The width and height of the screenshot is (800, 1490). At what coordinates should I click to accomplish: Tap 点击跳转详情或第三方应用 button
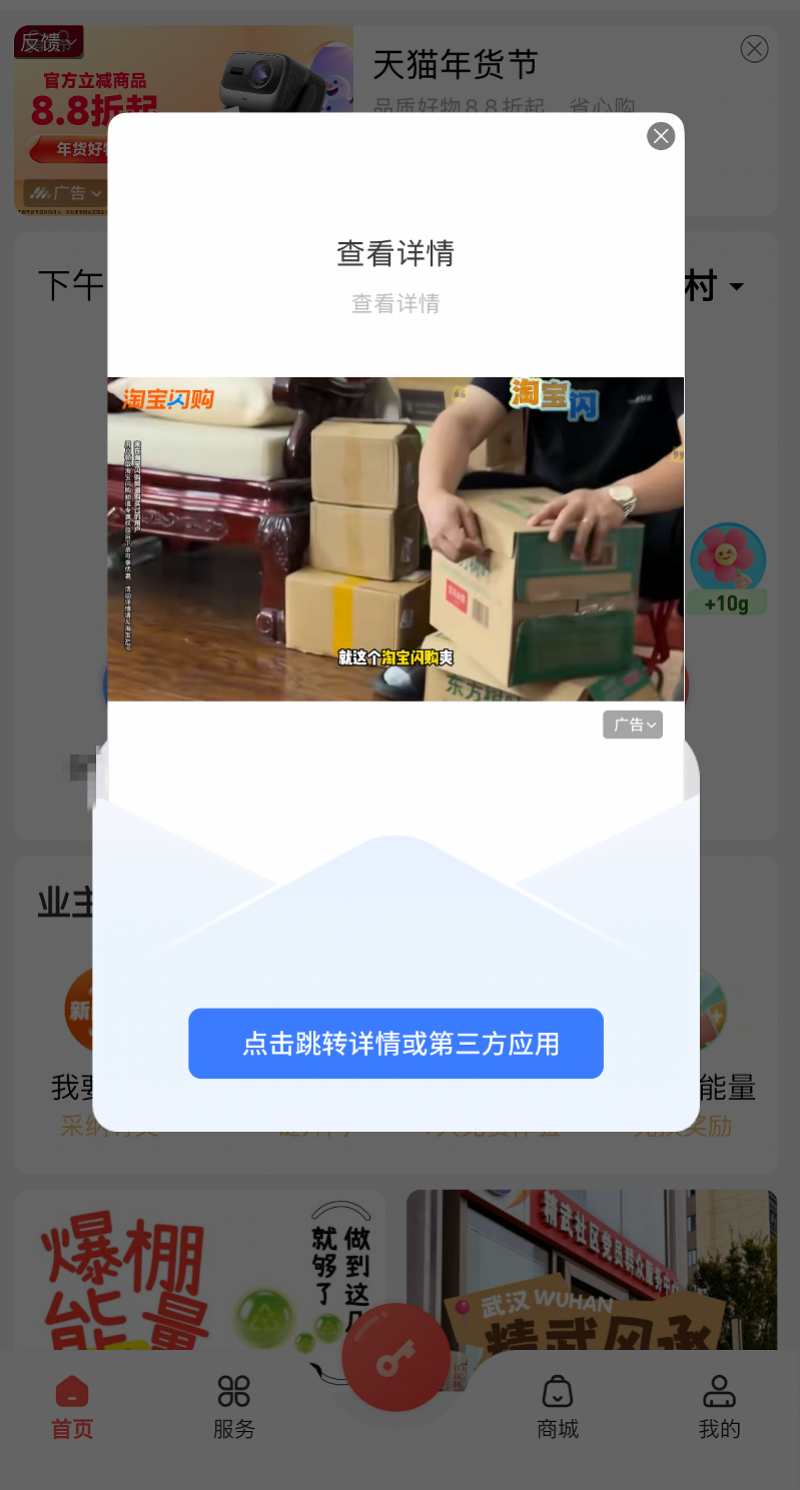click(x=396, y=1043)
